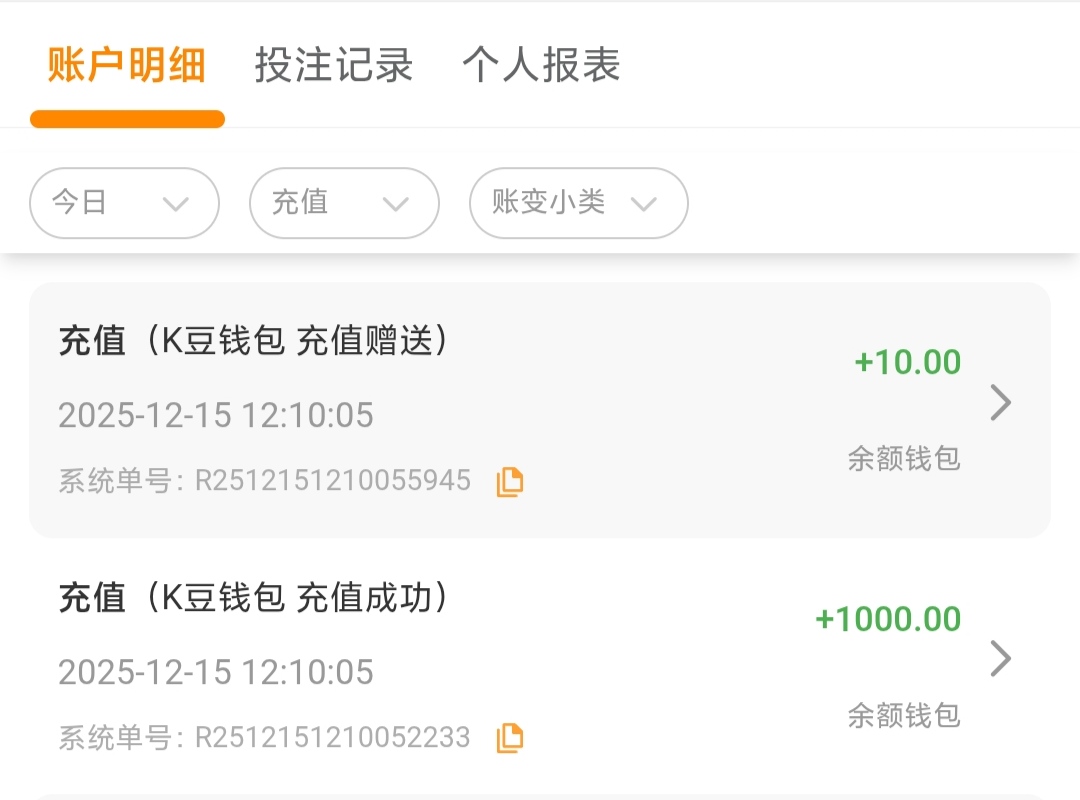Select the 账户明细 tab
The height and width of the screenshot is (800, 1080).
click(127, 66)
